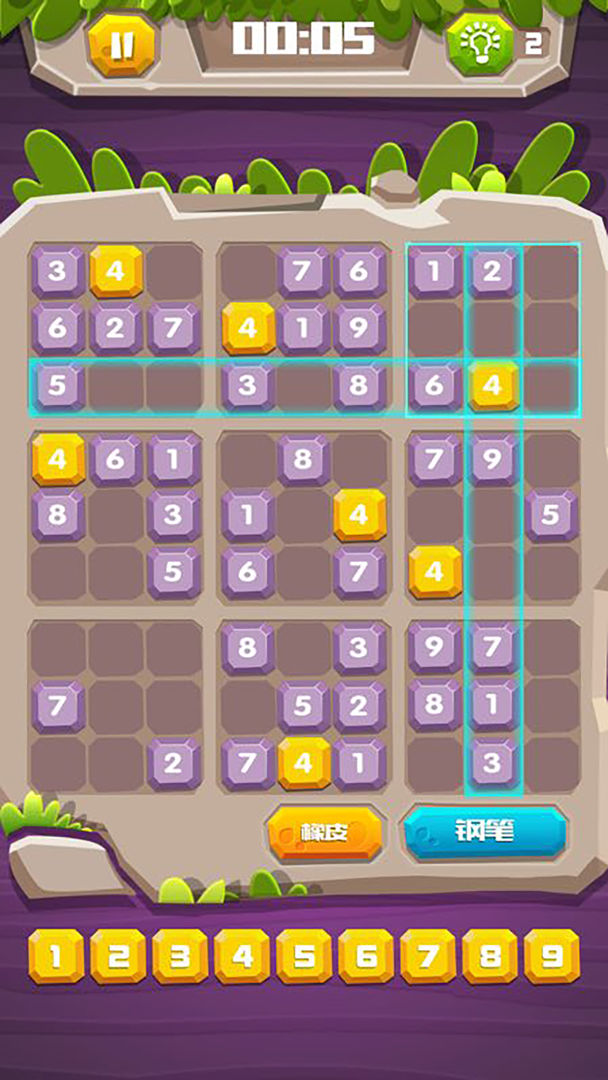
Task: Tap number 8 on the number pad
Action: pyautogui.click(x=490, y=957)
